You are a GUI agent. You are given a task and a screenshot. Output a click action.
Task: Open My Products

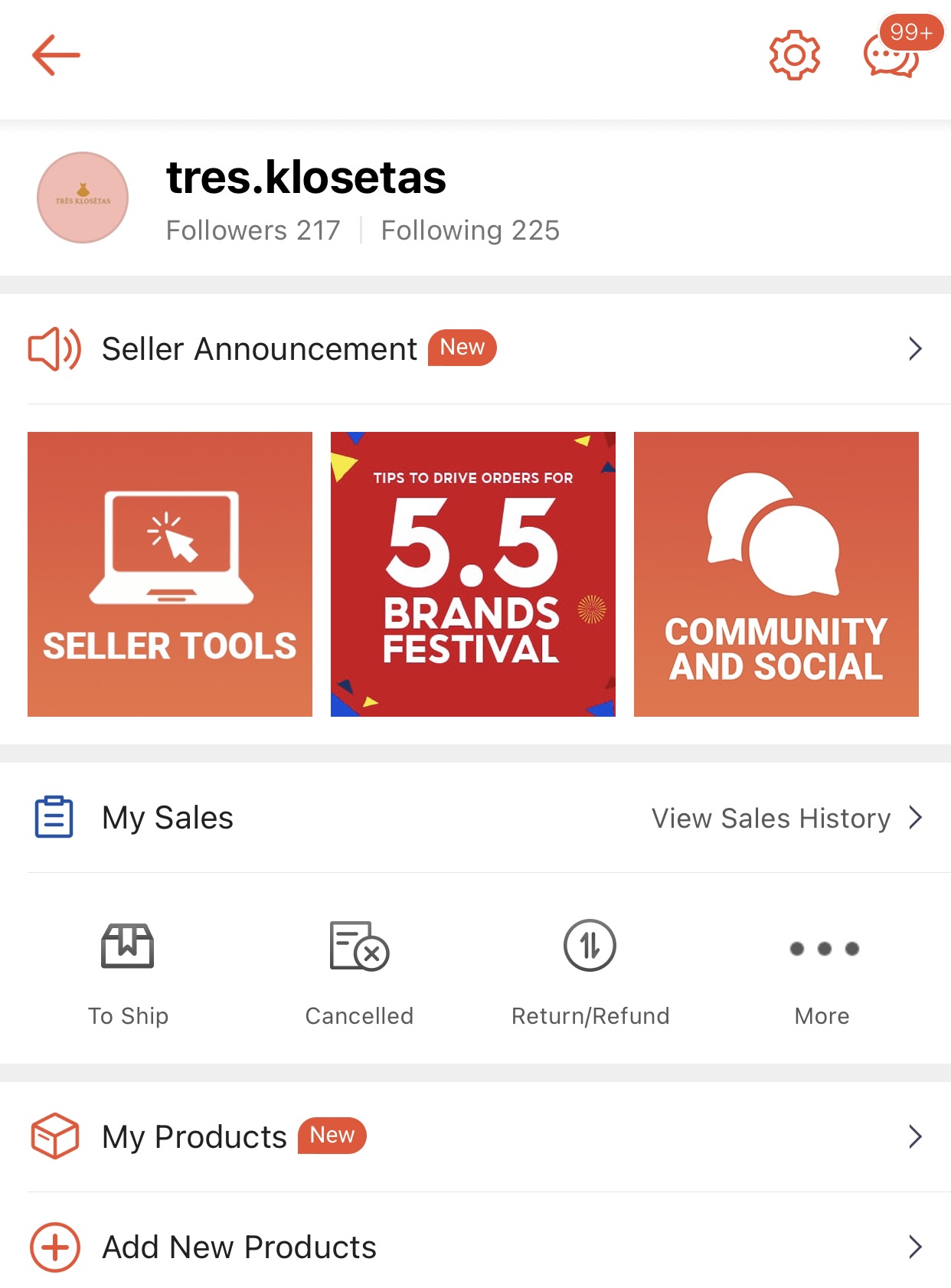coord(475,1136)
